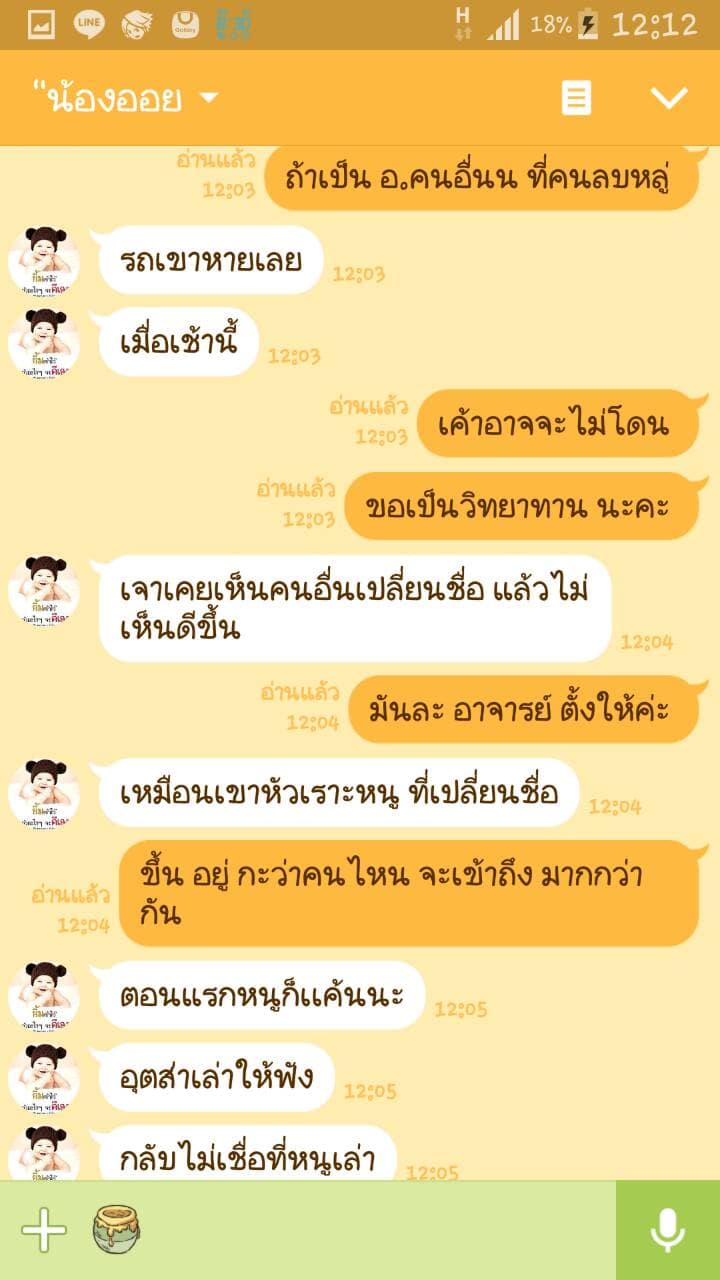Screen dimensions: 720x1280
Task: Tap the message input field
Action: coord(380,1230)
